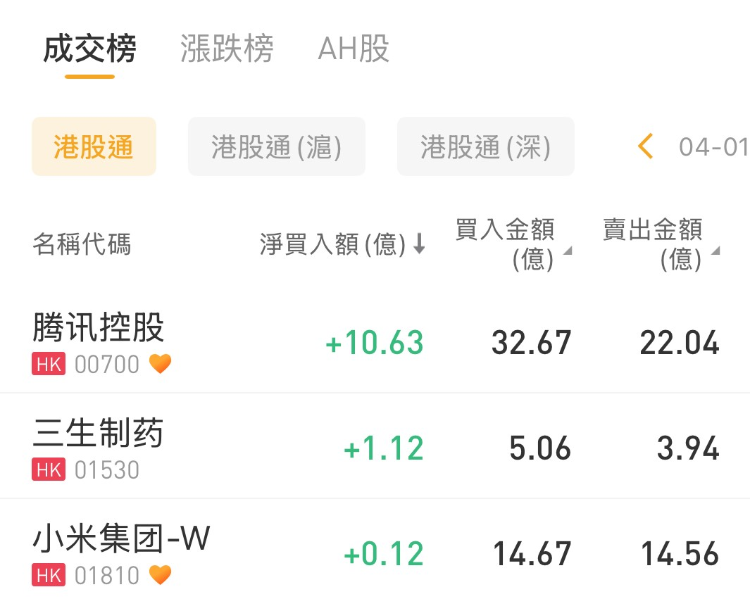Select the 港股通(滬) chip
750x599 pixels.
(276, 147)
